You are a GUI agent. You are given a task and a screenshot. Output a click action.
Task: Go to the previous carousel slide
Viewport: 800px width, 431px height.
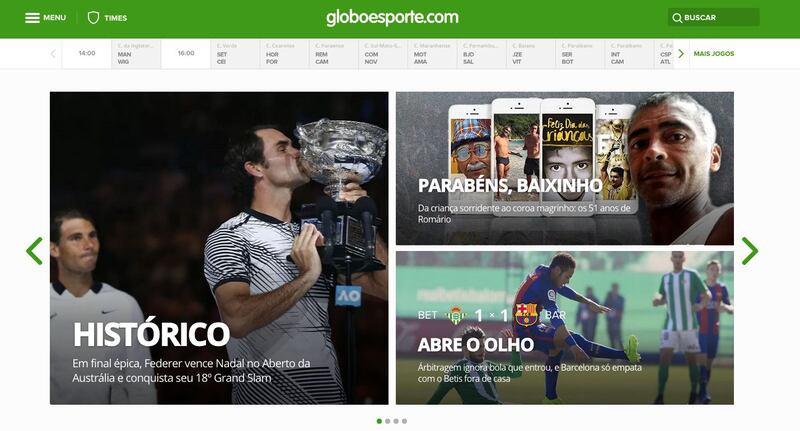[34, 250]
